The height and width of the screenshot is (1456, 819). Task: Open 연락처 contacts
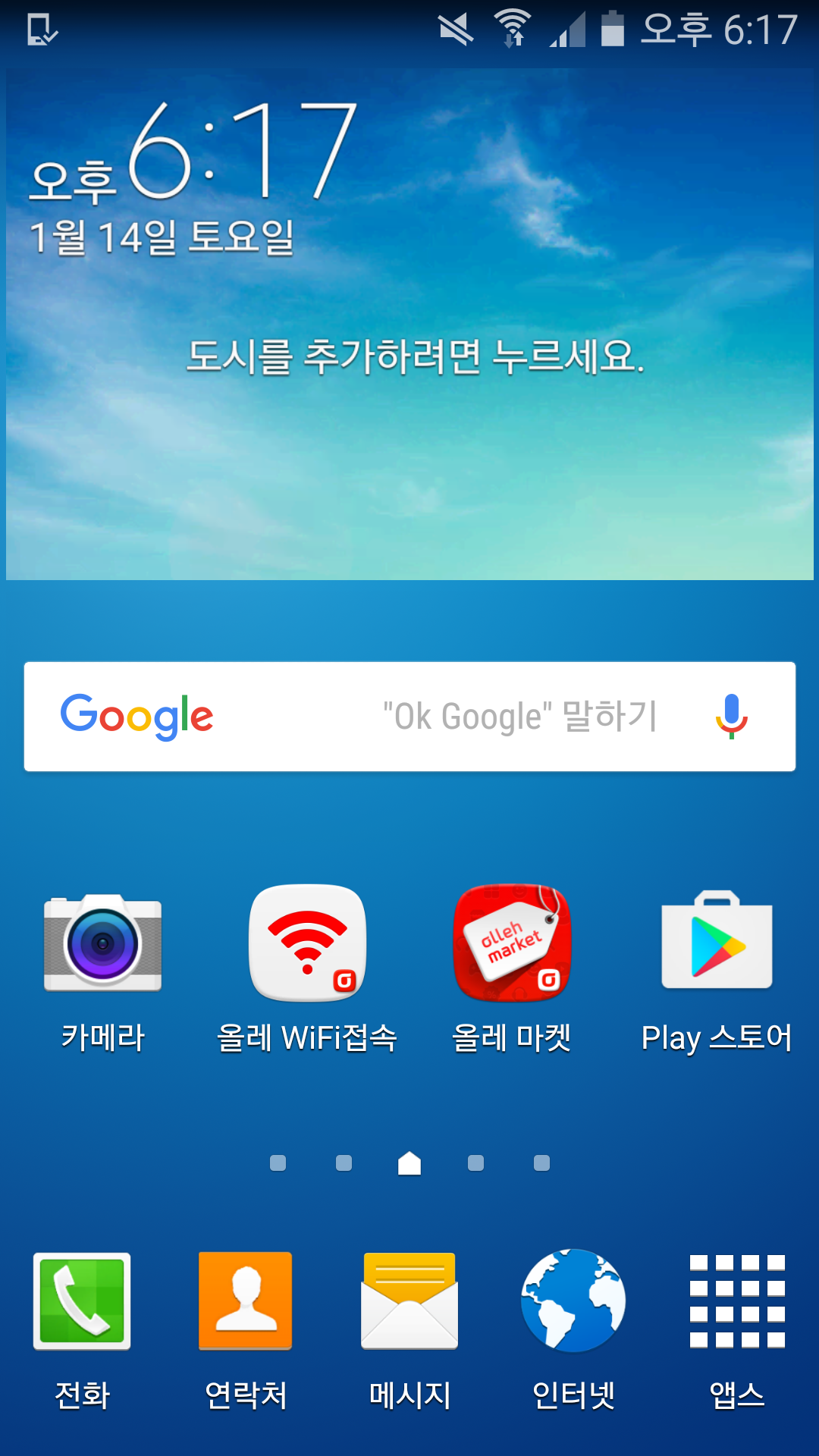tap(246, 1301)
